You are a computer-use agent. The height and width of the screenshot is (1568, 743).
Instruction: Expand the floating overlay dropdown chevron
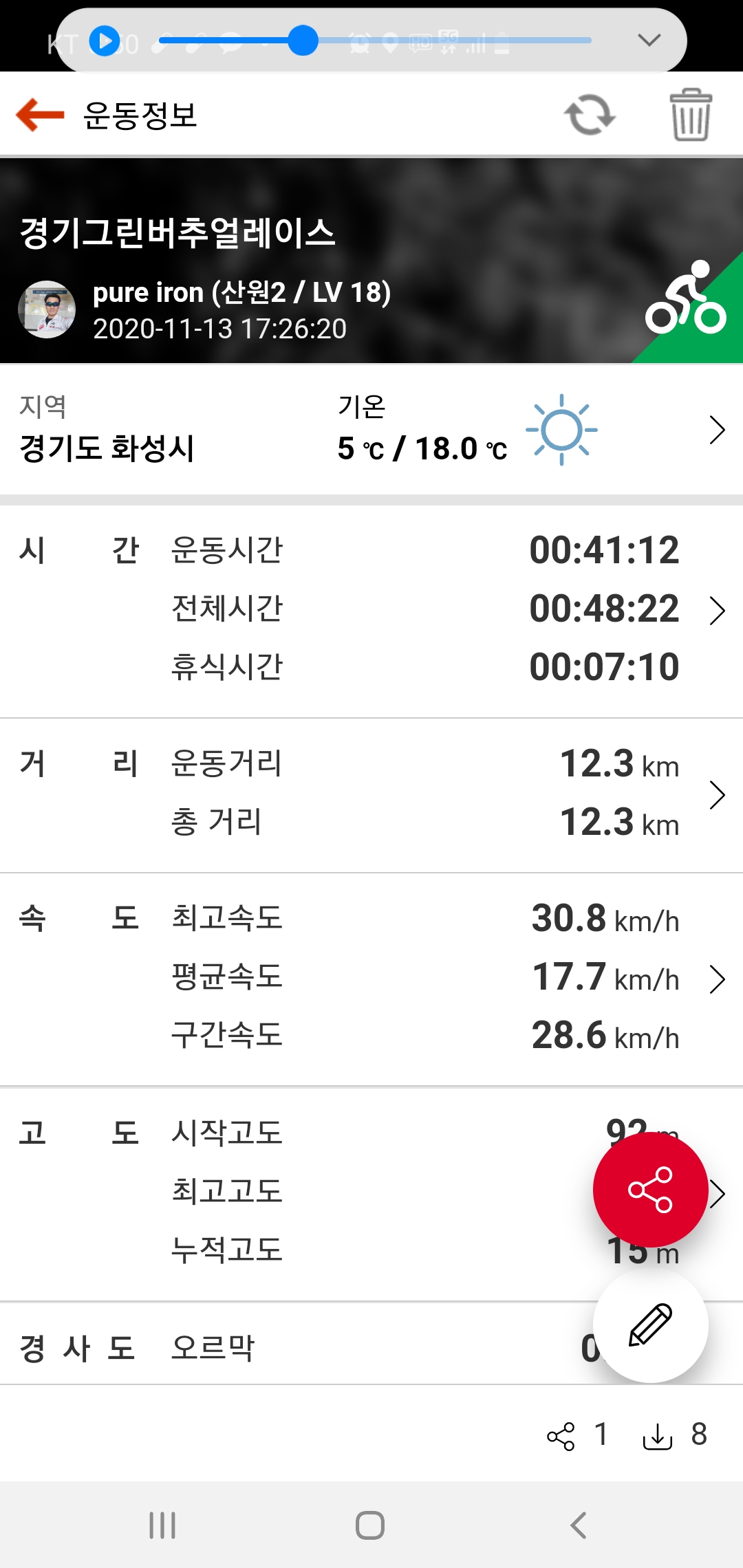[x=649, y=41]
